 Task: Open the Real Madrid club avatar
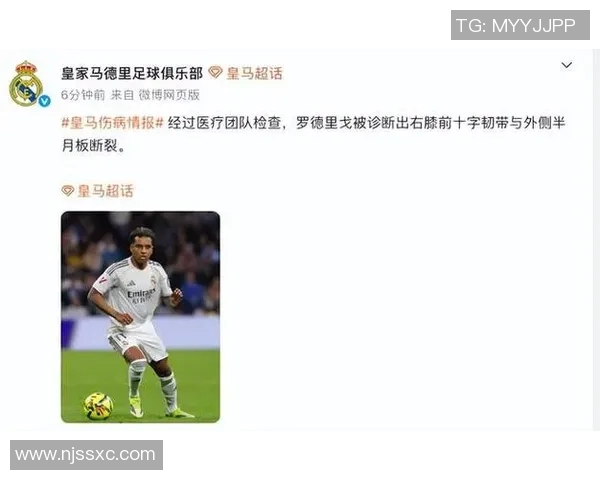click(x=26, y=84)
